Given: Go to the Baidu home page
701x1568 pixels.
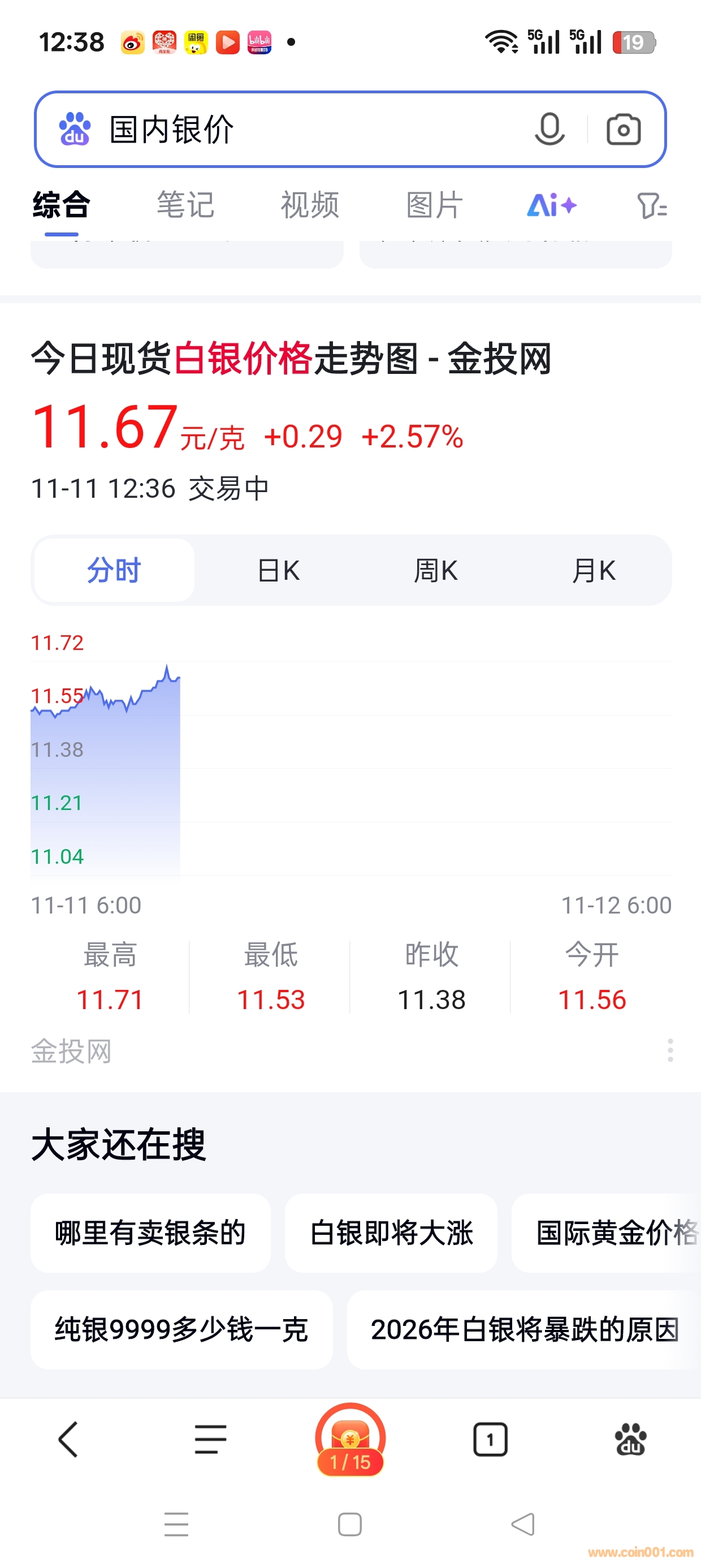Looking at the screenshot, I should click(630, 1439).
